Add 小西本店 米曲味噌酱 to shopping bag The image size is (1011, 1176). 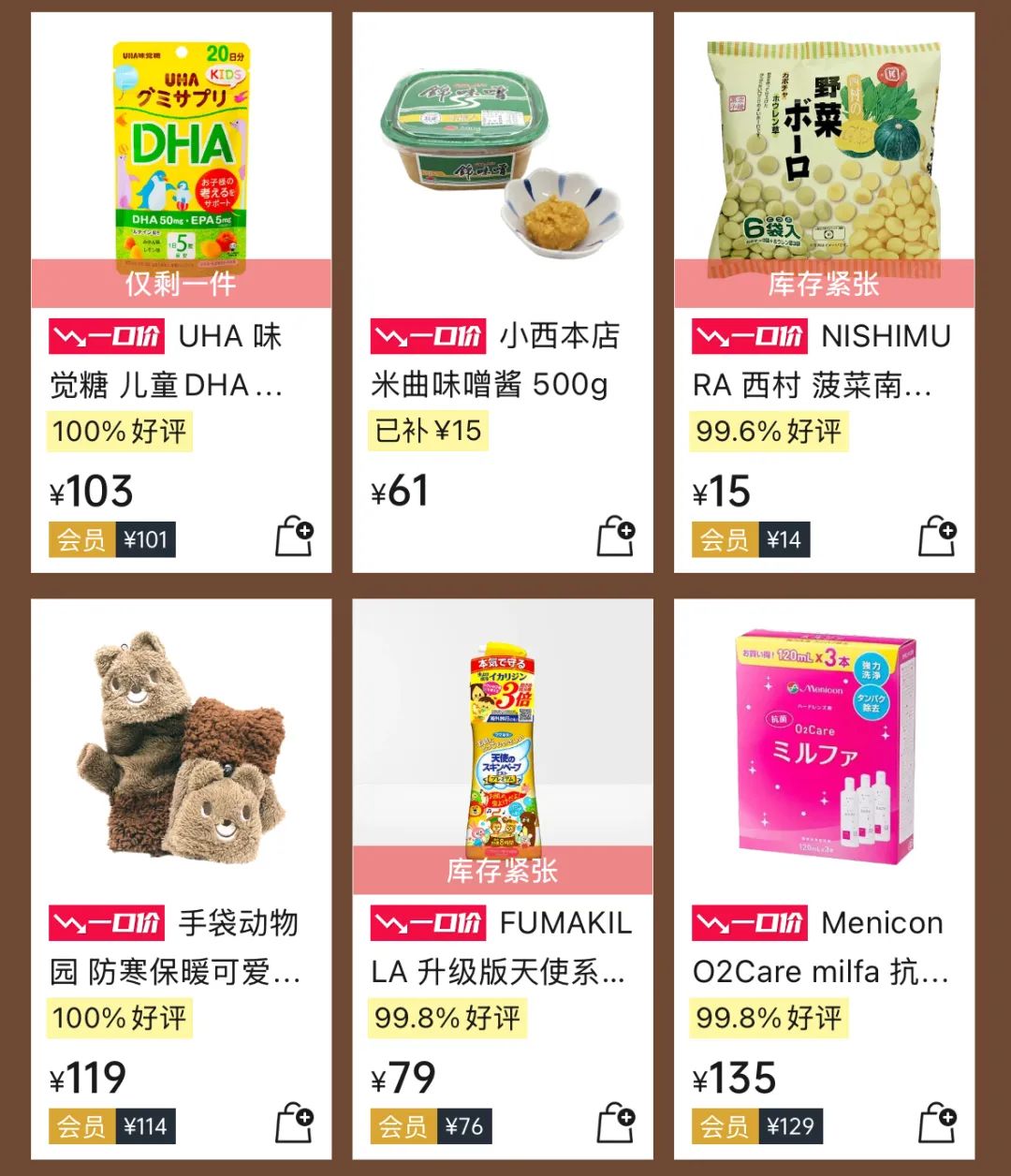click(x=616, y=537)
